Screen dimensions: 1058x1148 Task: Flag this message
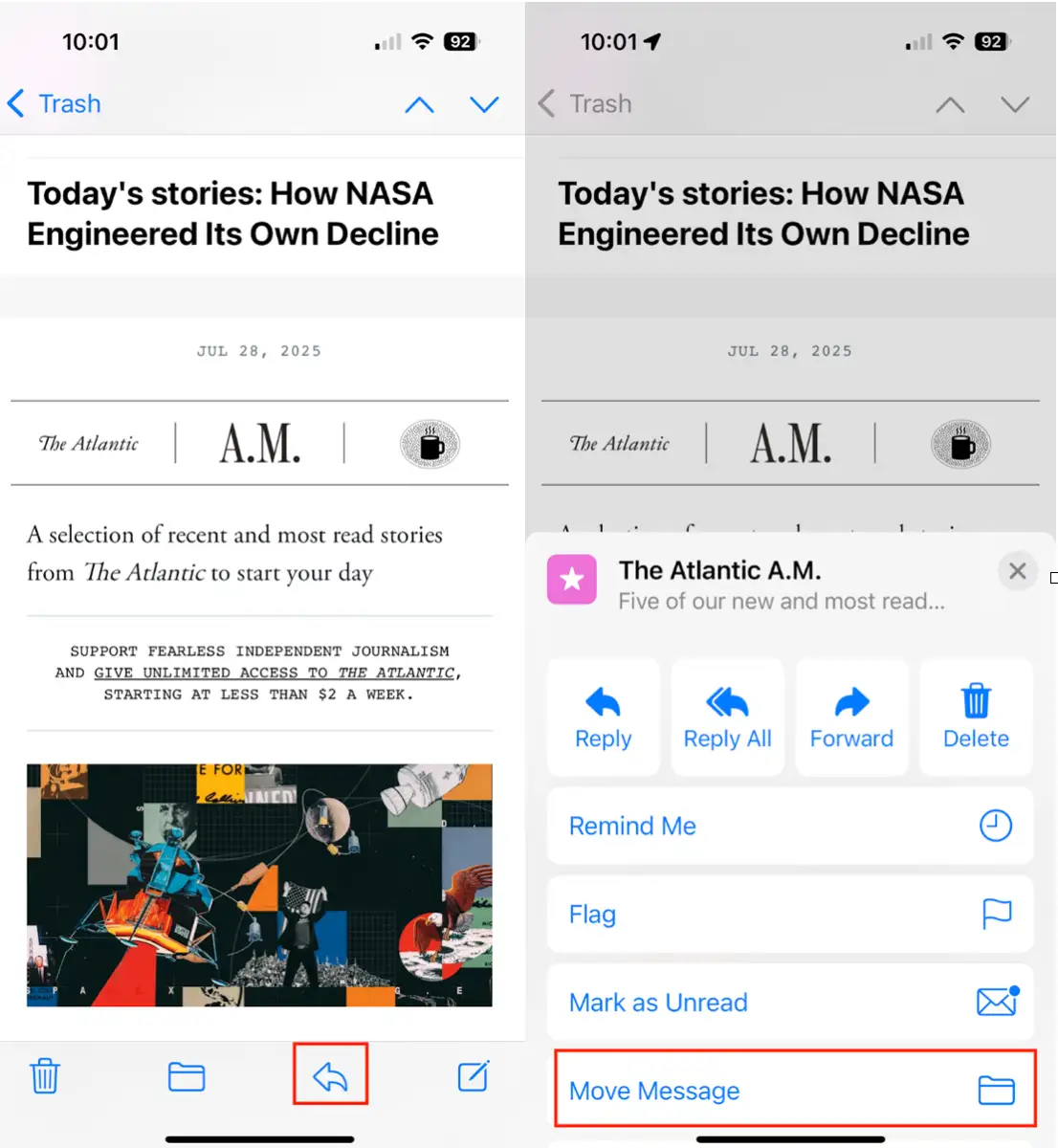coord(790,915)
